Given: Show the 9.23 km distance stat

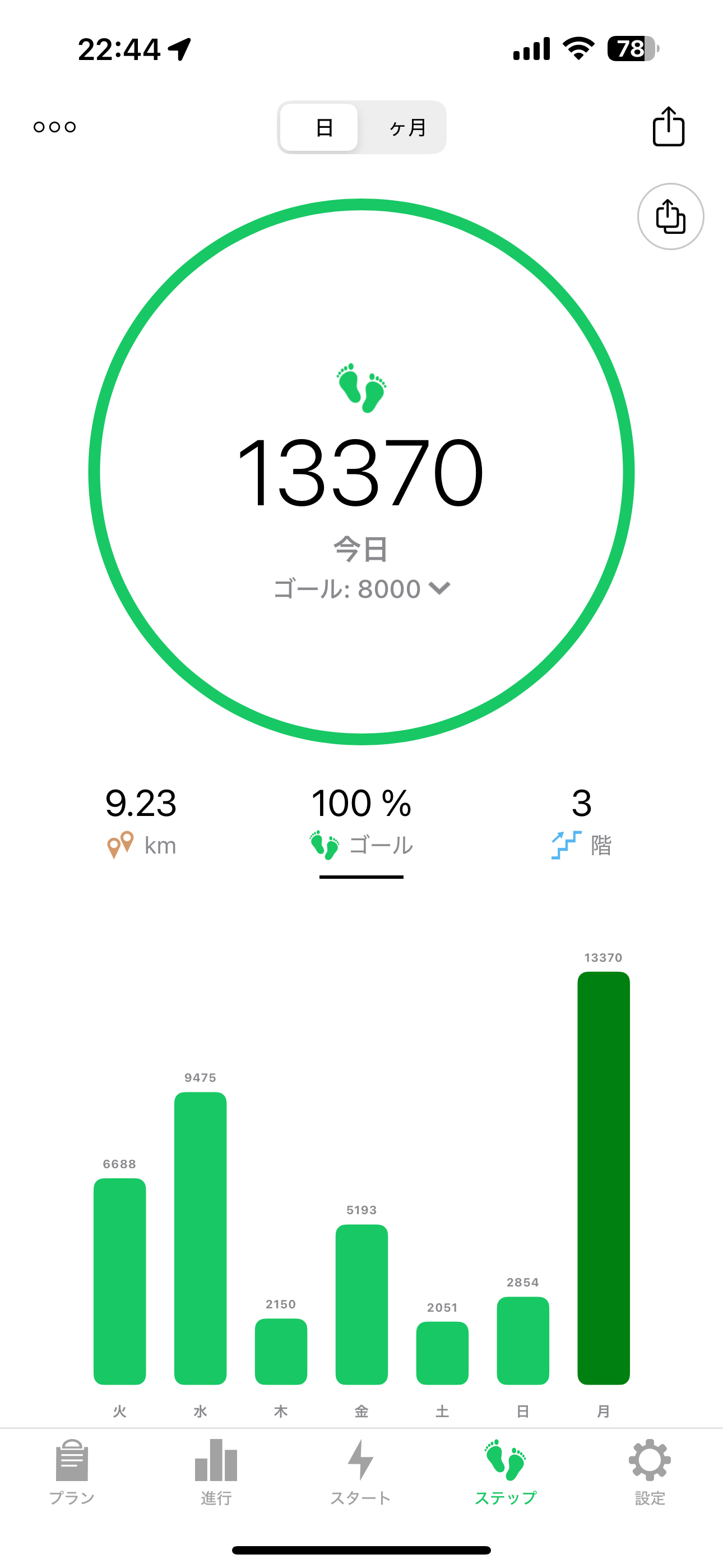Looking at the screenshot, I should click(141, 820).
